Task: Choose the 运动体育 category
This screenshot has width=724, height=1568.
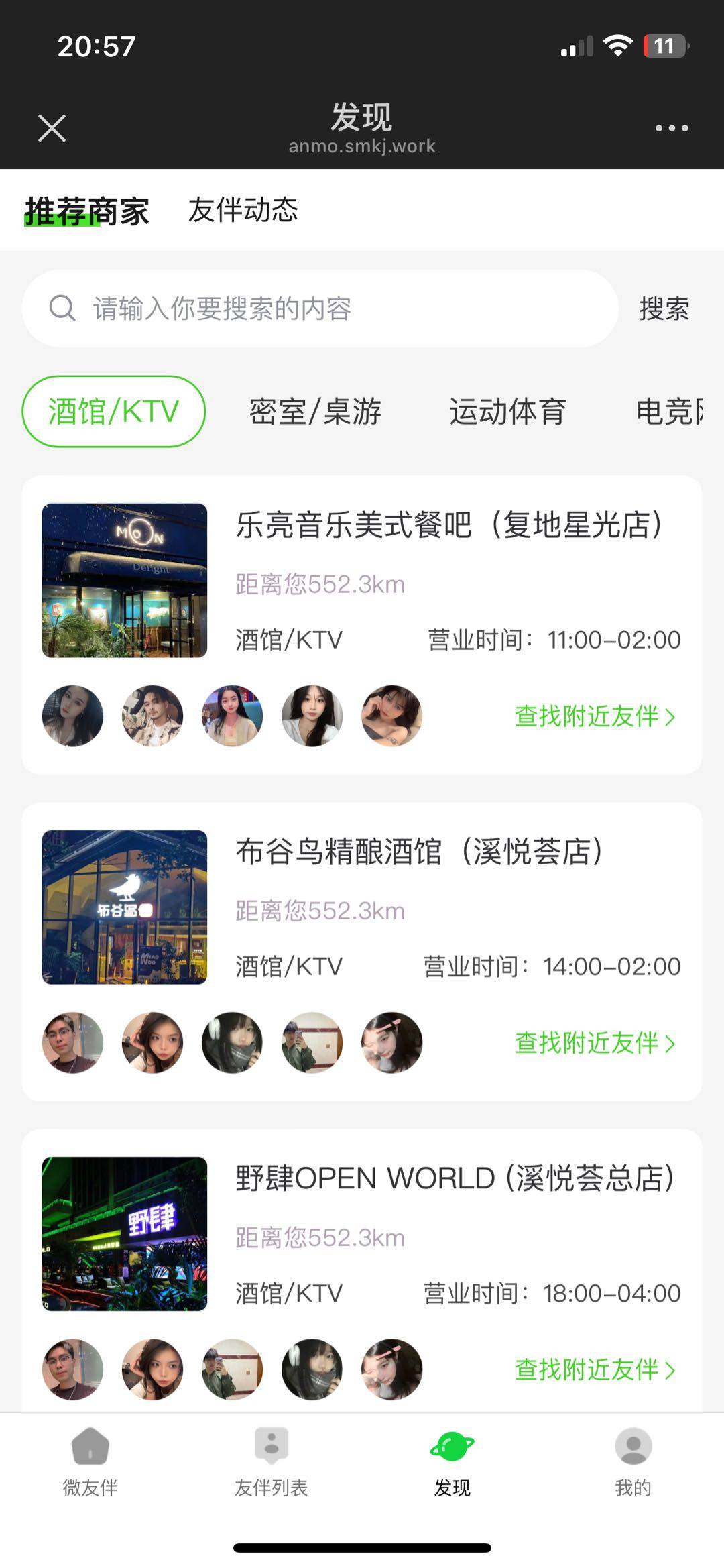Action: point(507,412)
